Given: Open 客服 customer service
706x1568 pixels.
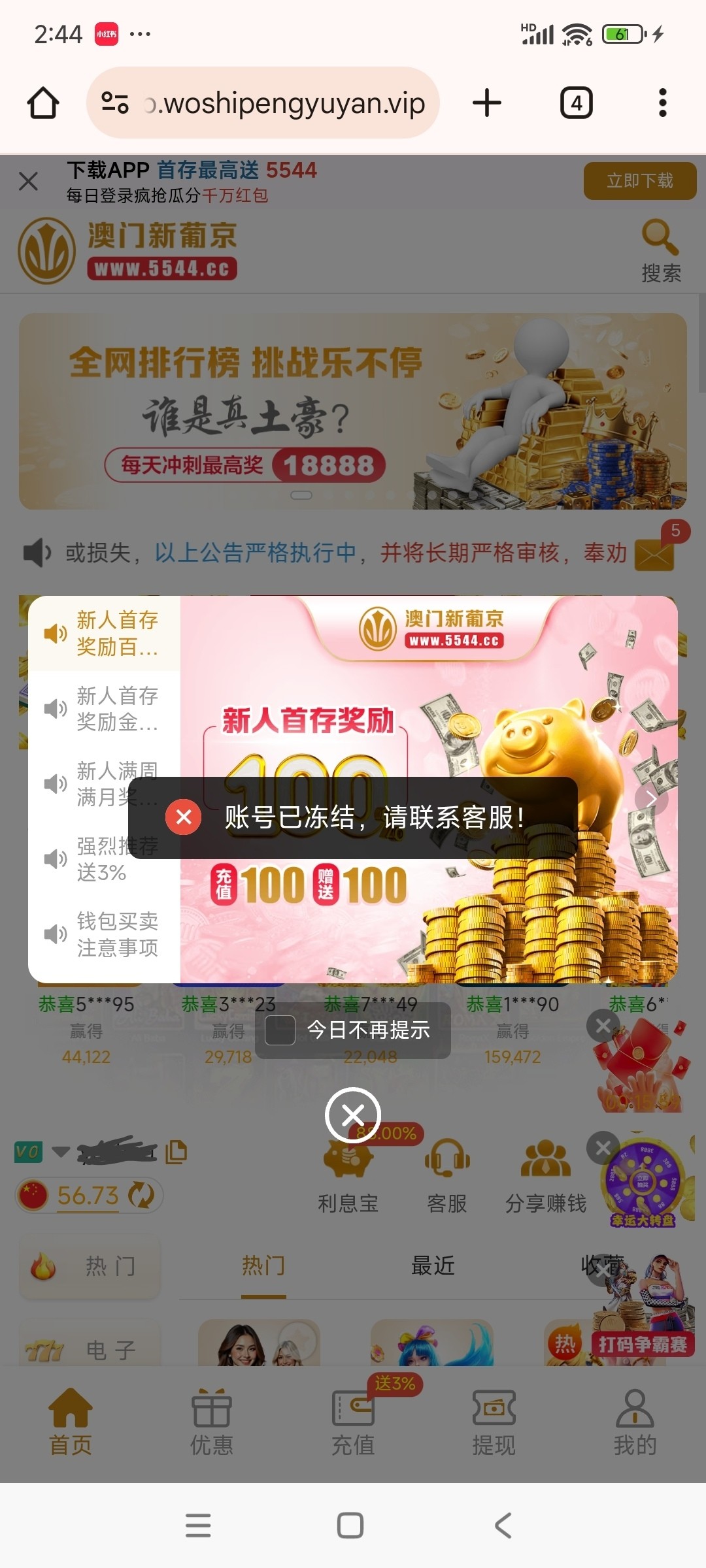Looking at the screenshot, I should pos(447,1176).
